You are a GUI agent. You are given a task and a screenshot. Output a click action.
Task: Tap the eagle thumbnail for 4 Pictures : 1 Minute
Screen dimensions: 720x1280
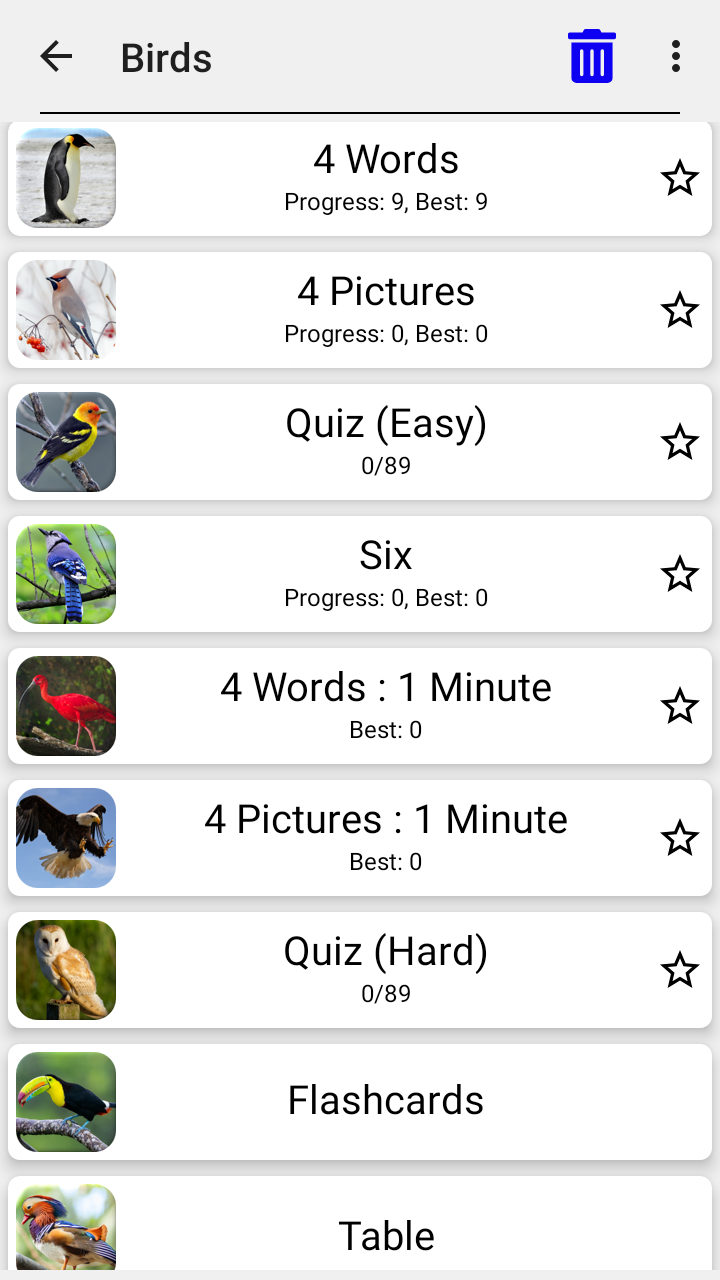pos(65,838)
